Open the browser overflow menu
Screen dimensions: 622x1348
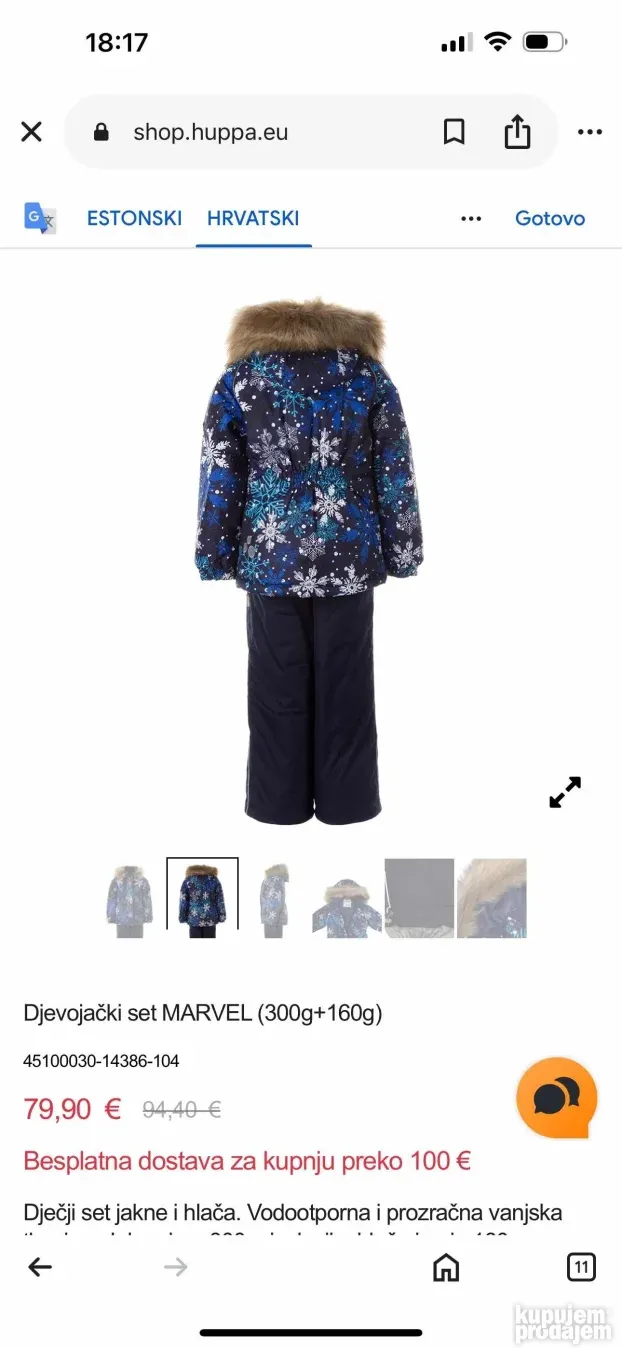point(590,132)
